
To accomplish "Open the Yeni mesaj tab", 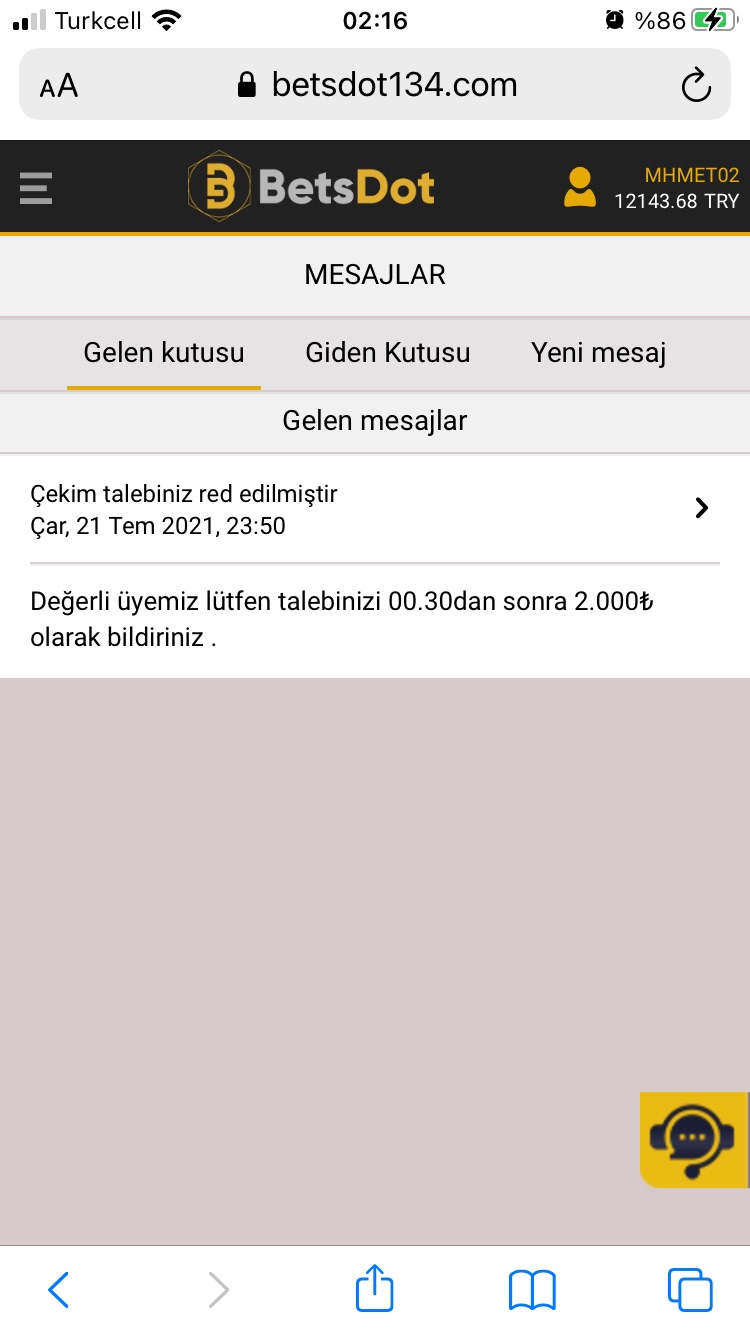I will [x=598, y=353].
